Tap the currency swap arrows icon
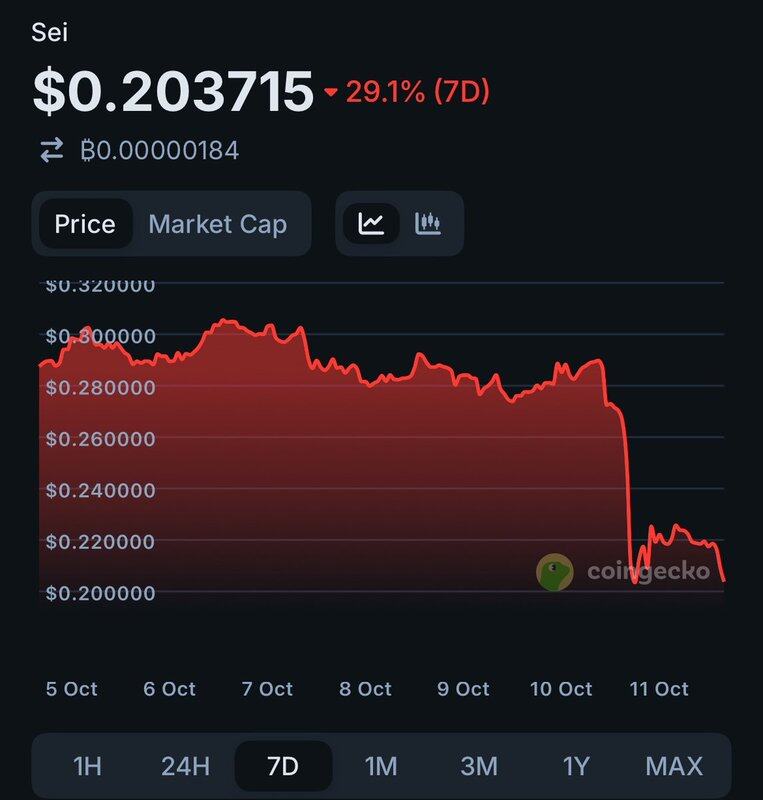 pyautogui.click(x=51, y=151)
